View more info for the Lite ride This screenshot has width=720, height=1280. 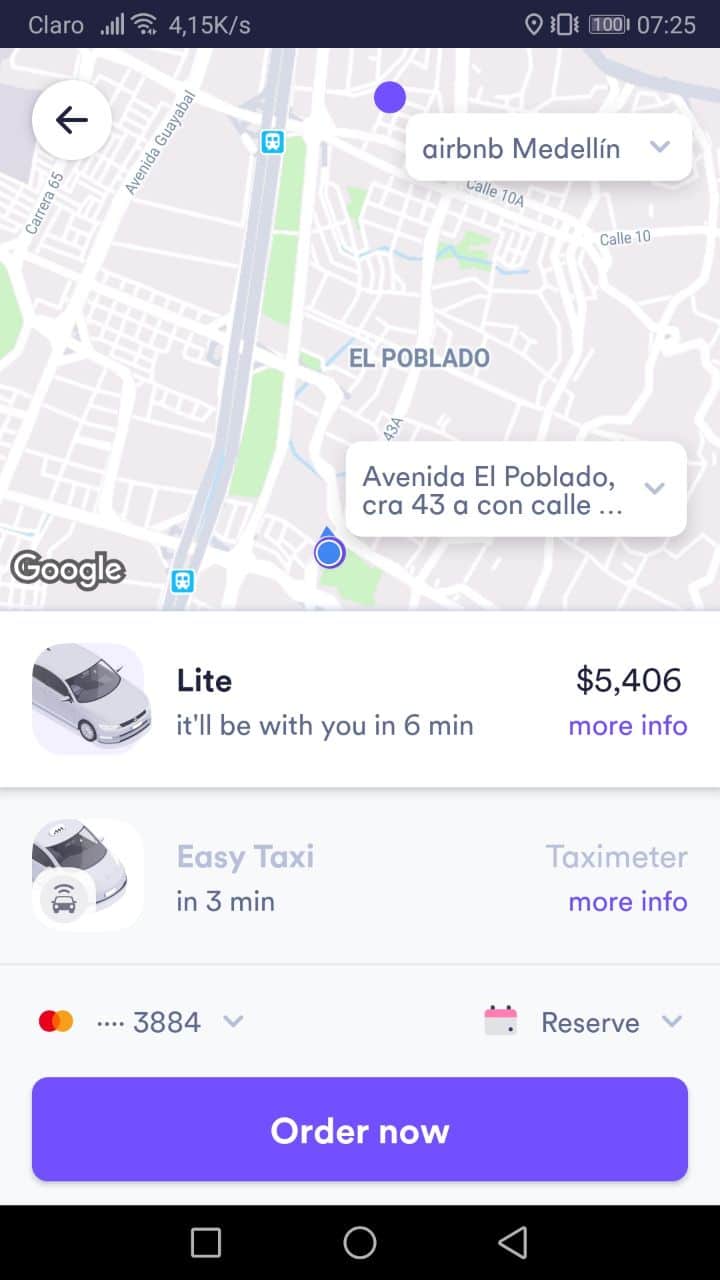point(627,726)
